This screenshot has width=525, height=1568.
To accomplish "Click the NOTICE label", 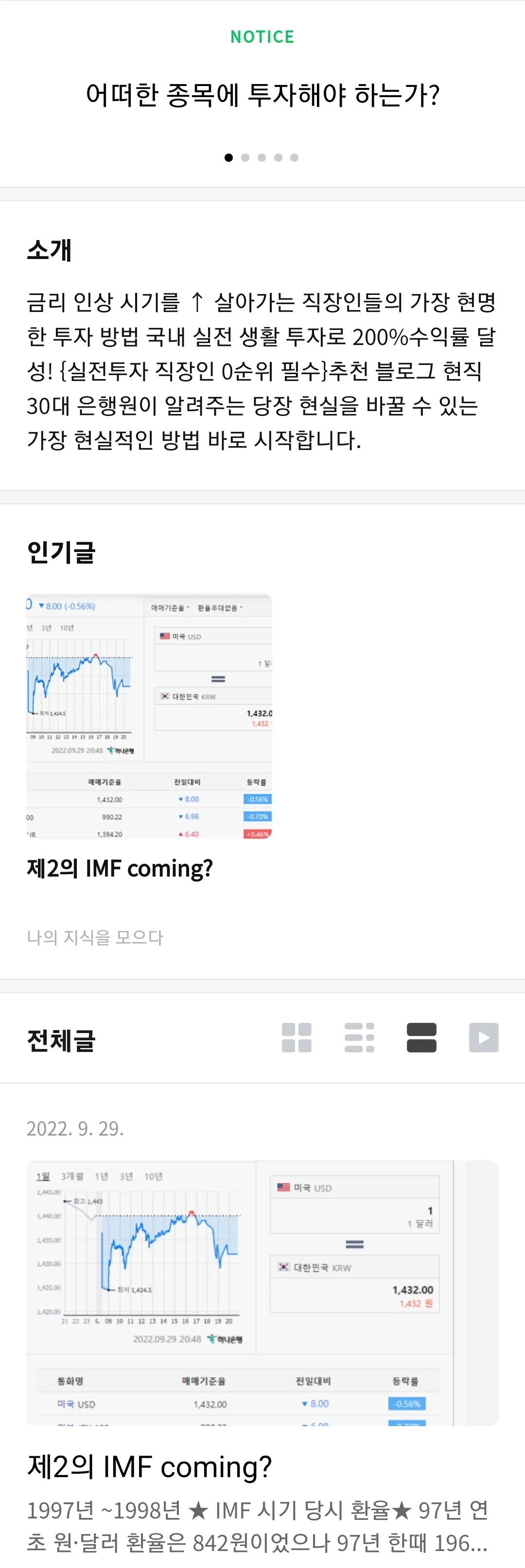I will click(262, 36).
